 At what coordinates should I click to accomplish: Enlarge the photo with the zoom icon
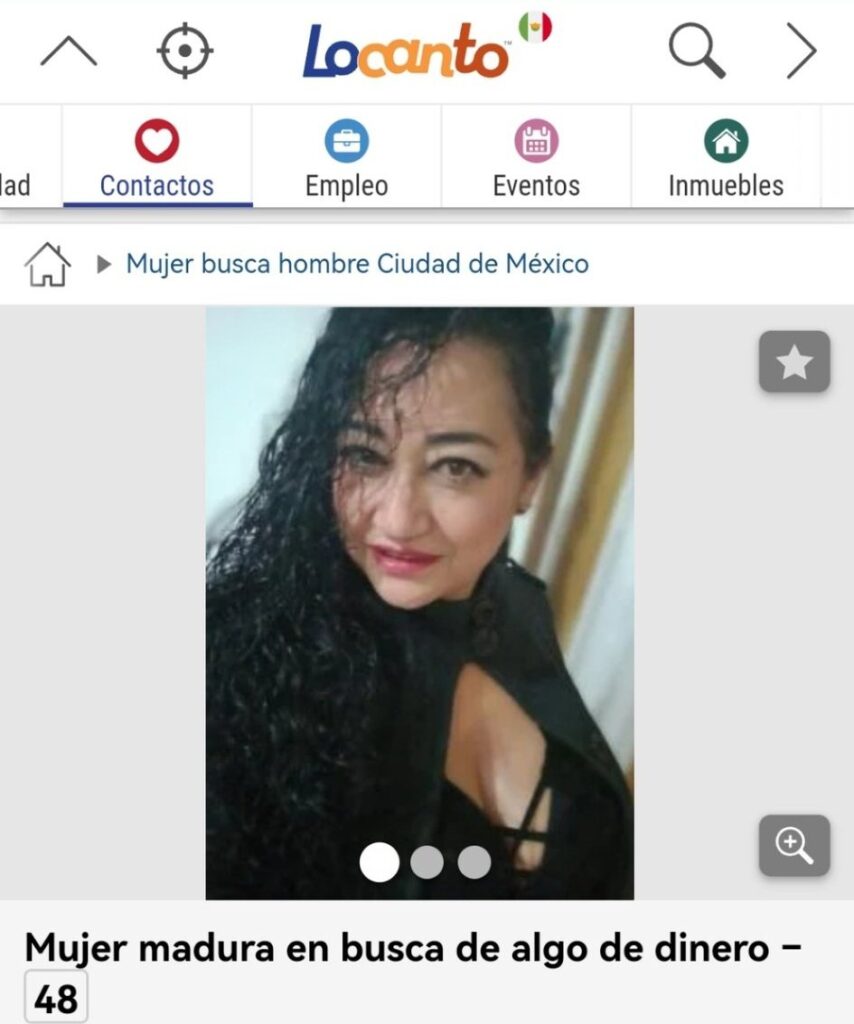coord(794,846)
